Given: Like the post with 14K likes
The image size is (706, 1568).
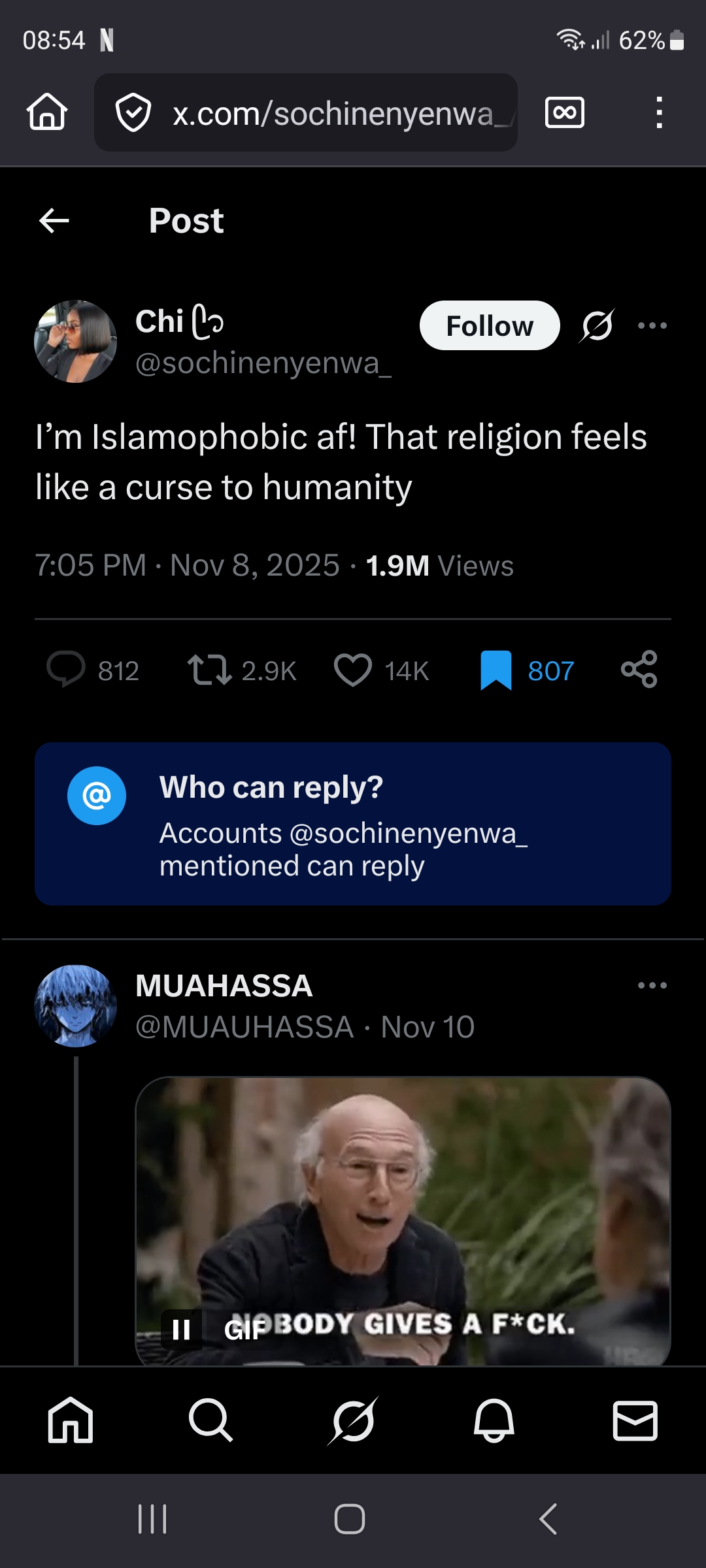Looking at the screenshot, I should 353,670.
